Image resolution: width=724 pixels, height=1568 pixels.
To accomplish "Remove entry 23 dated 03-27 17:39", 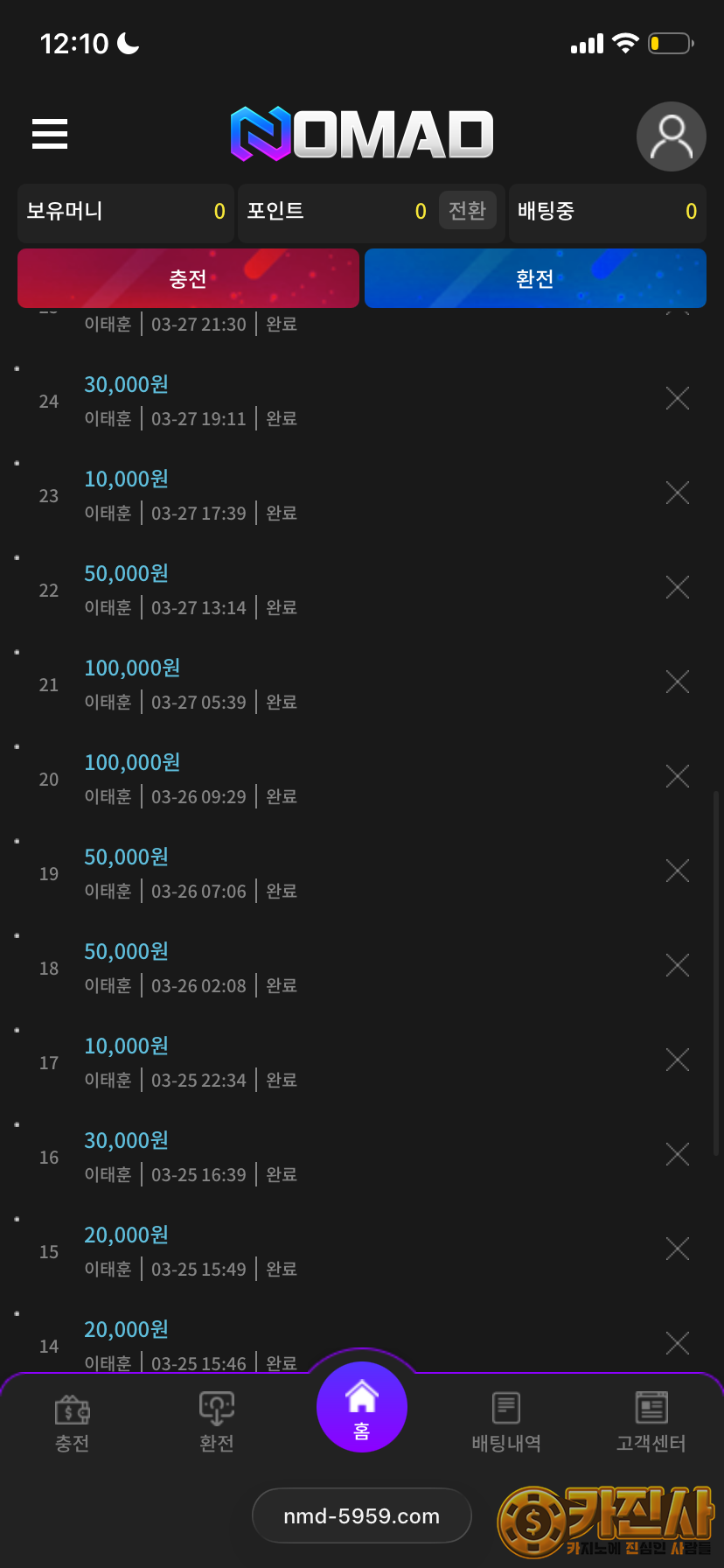I will pyautogui.click(x=678, y=493).
